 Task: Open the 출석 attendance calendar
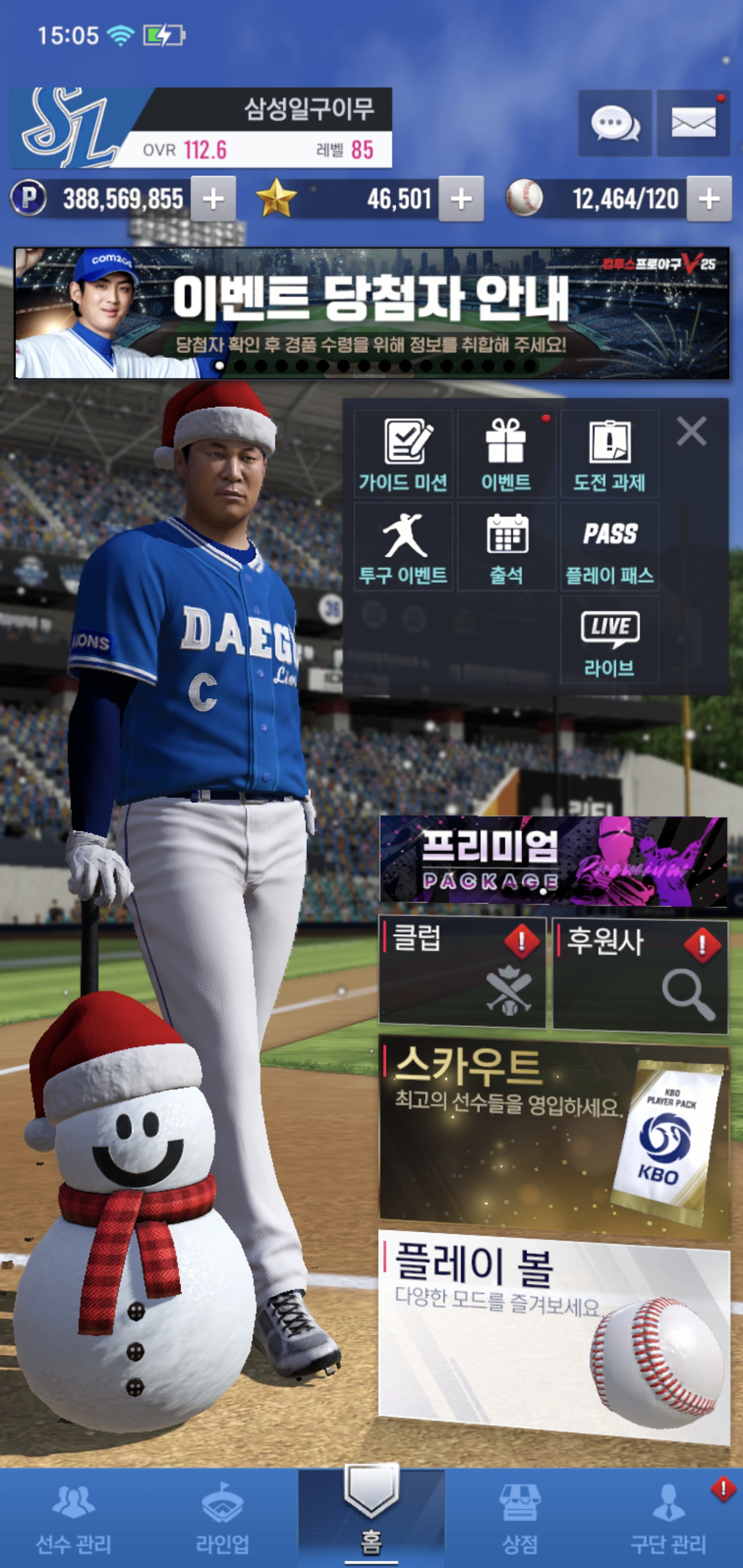tap(506, 547)
